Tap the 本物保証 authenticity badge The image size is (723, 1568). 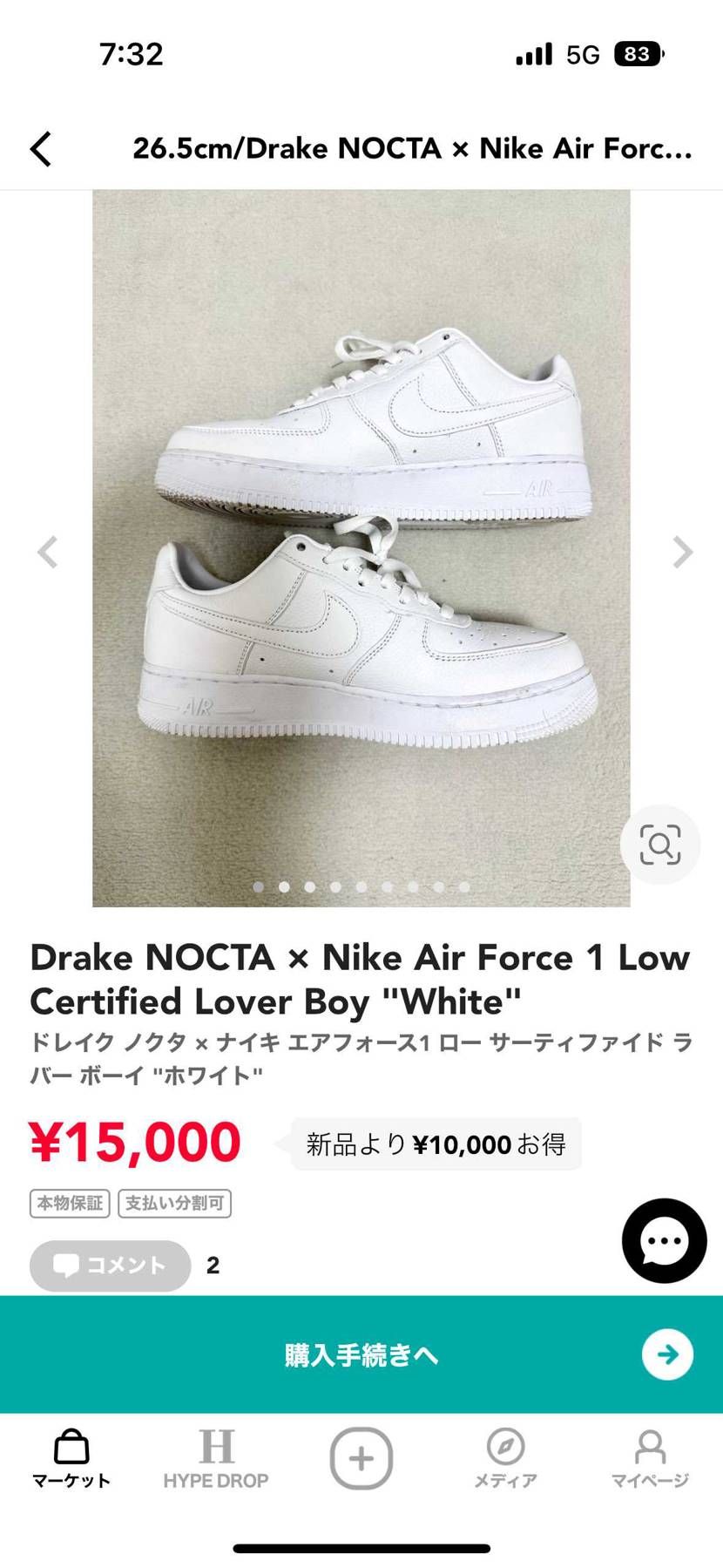[x=69, y=1204]
